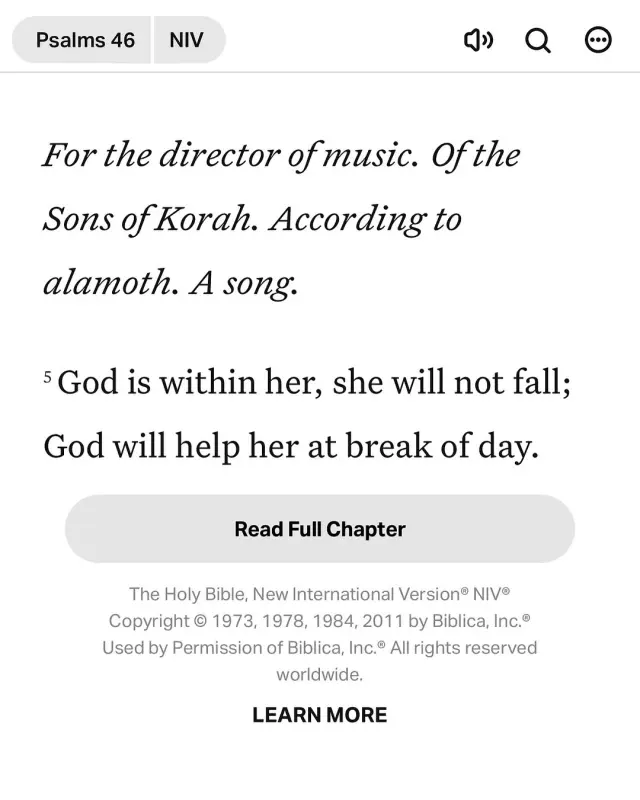Image resolution: width=640 pixels, height=800 pixels.
Task: Play audio for this chapter
Action: [x=479, y=40]
